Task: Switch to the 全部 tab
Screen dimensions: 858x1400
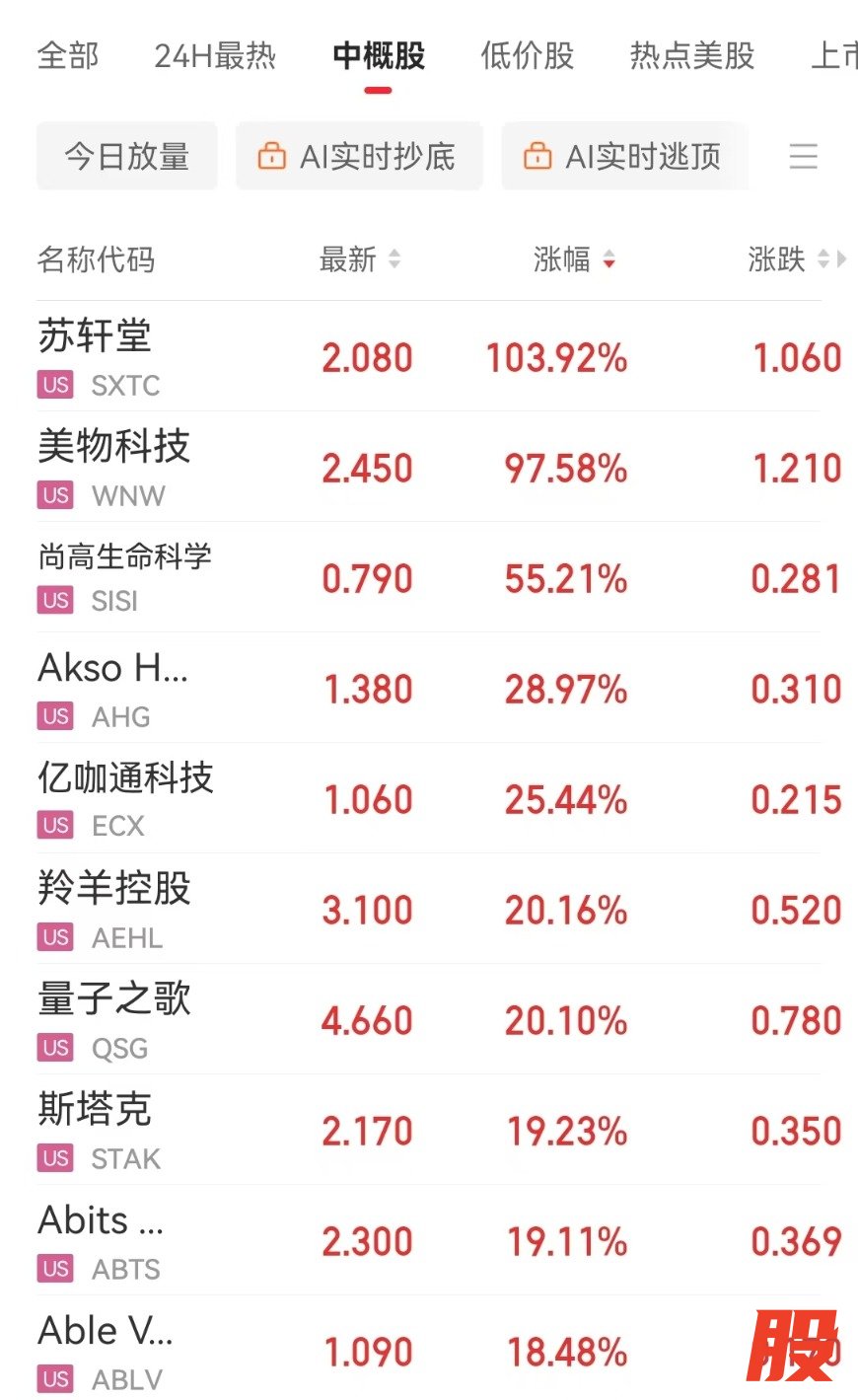Action: pyautogui.click(x=68, y=55)
